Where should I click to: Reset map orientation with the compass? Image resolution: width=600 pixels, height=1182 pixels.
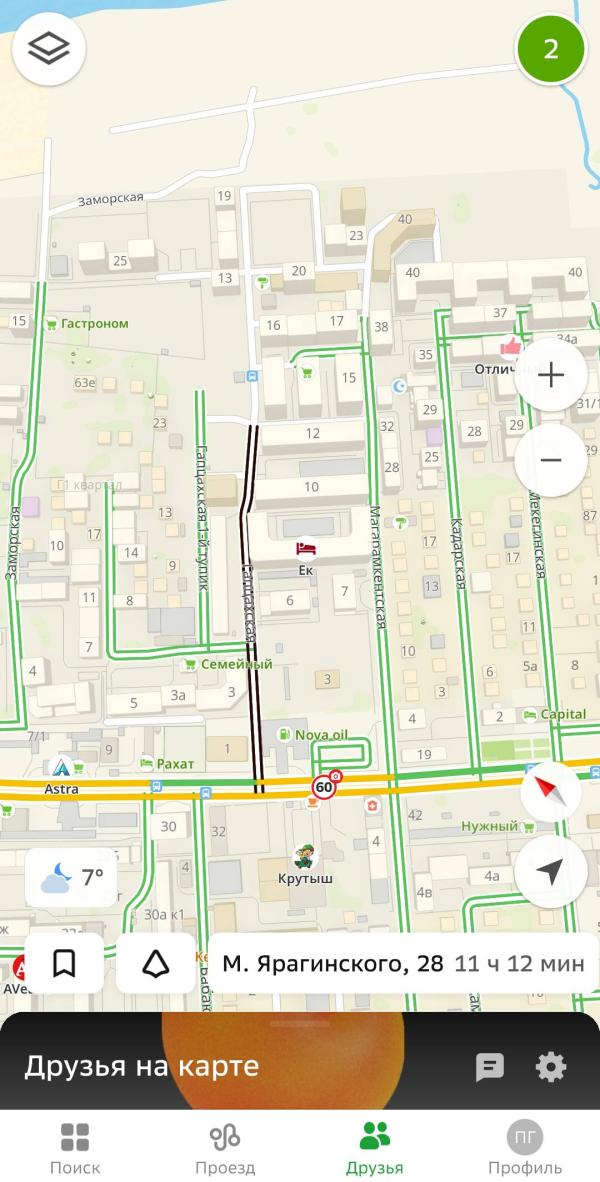tap(550, 792)
